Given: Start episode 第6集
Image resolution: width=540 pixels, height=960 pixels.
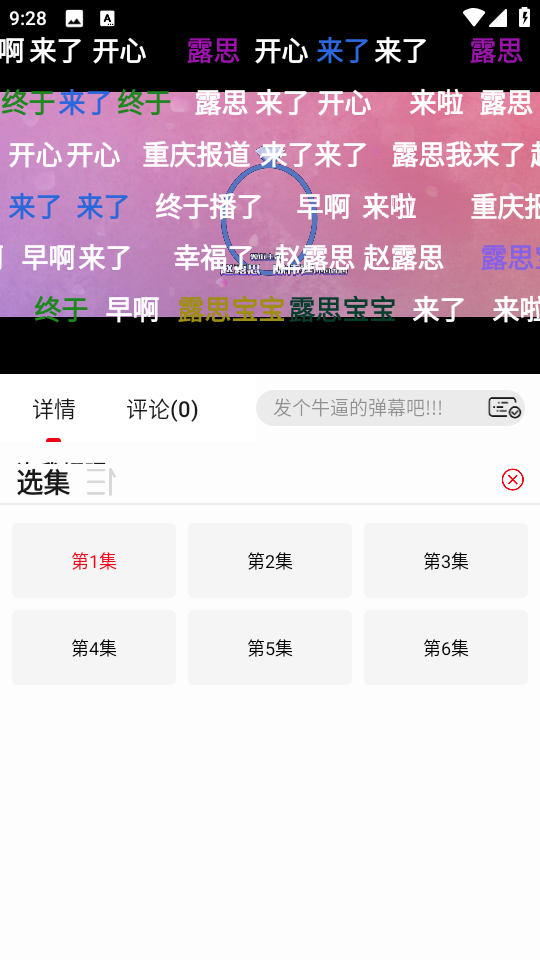Looking at the screenshot, I should point(446,647).
